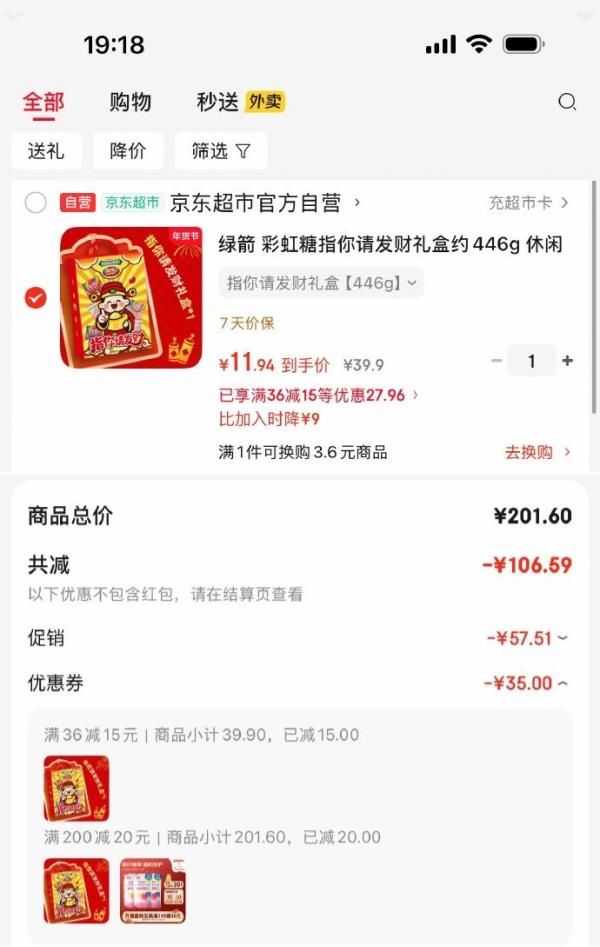
Task: View 已享满36减15 discount details
Action: (x=319, y=395)
